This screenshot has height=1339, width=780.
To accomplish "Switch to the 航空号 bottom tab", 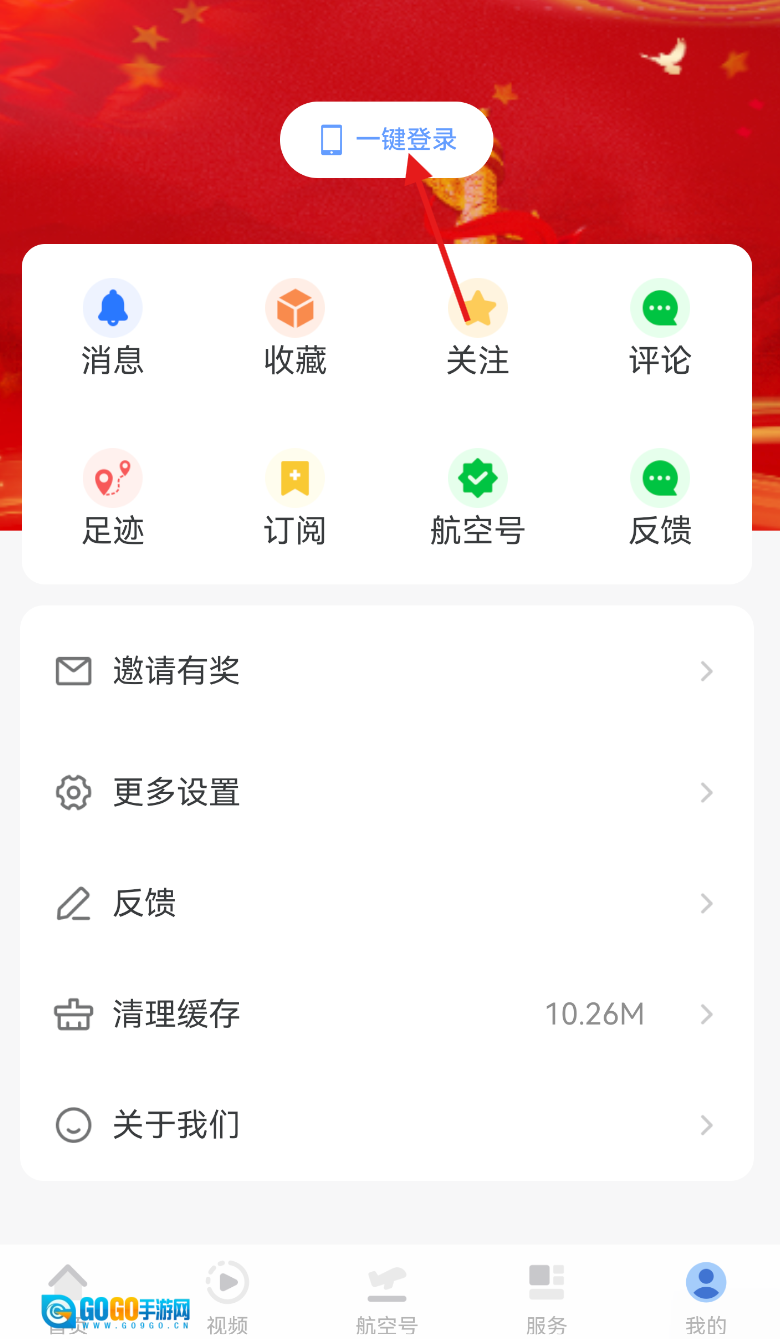I will tap(386, 1298).
